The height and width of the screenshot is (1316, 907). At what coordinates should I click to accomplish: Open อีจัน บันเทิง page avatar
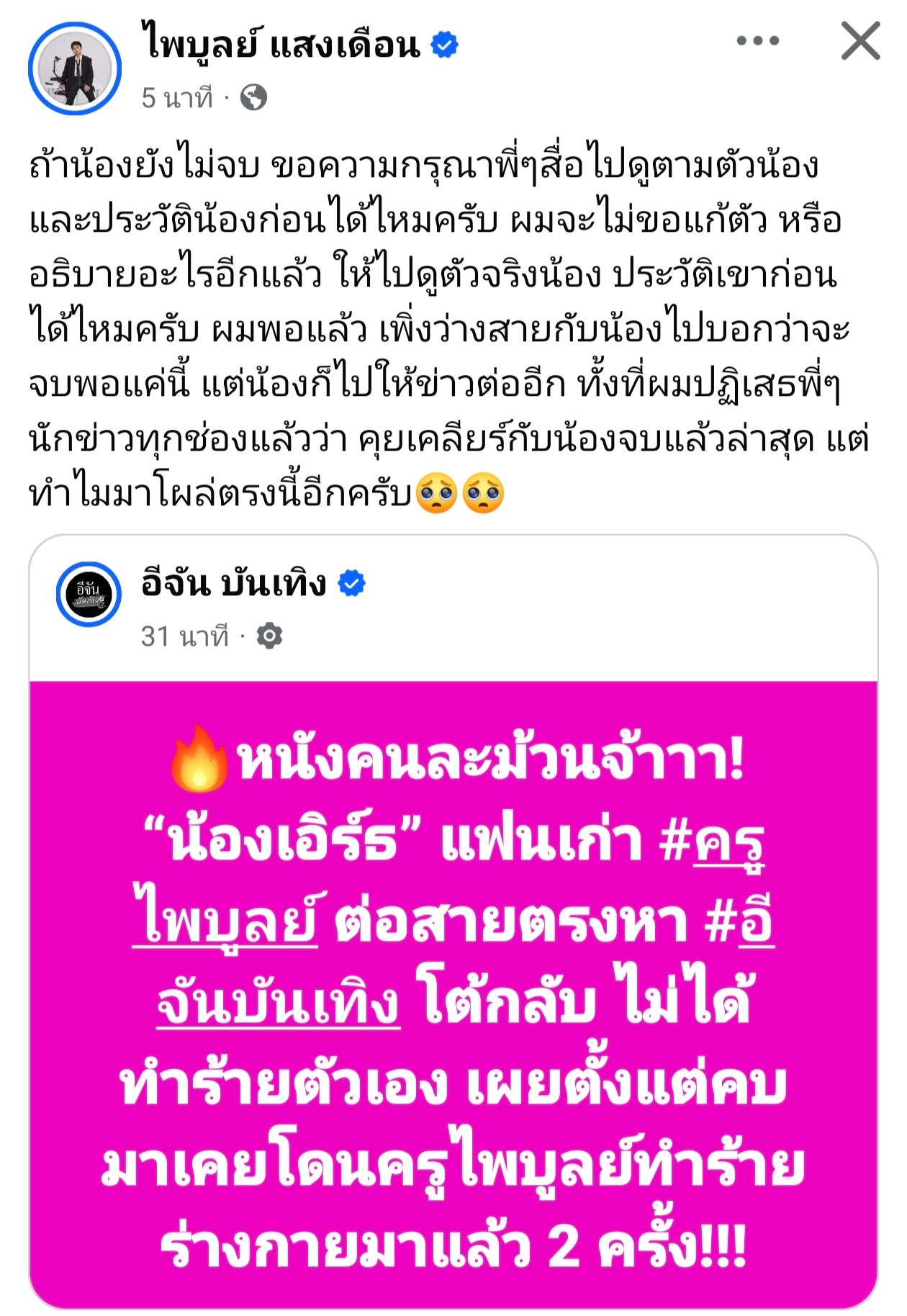pyautogui.click(x=89, y=594)
